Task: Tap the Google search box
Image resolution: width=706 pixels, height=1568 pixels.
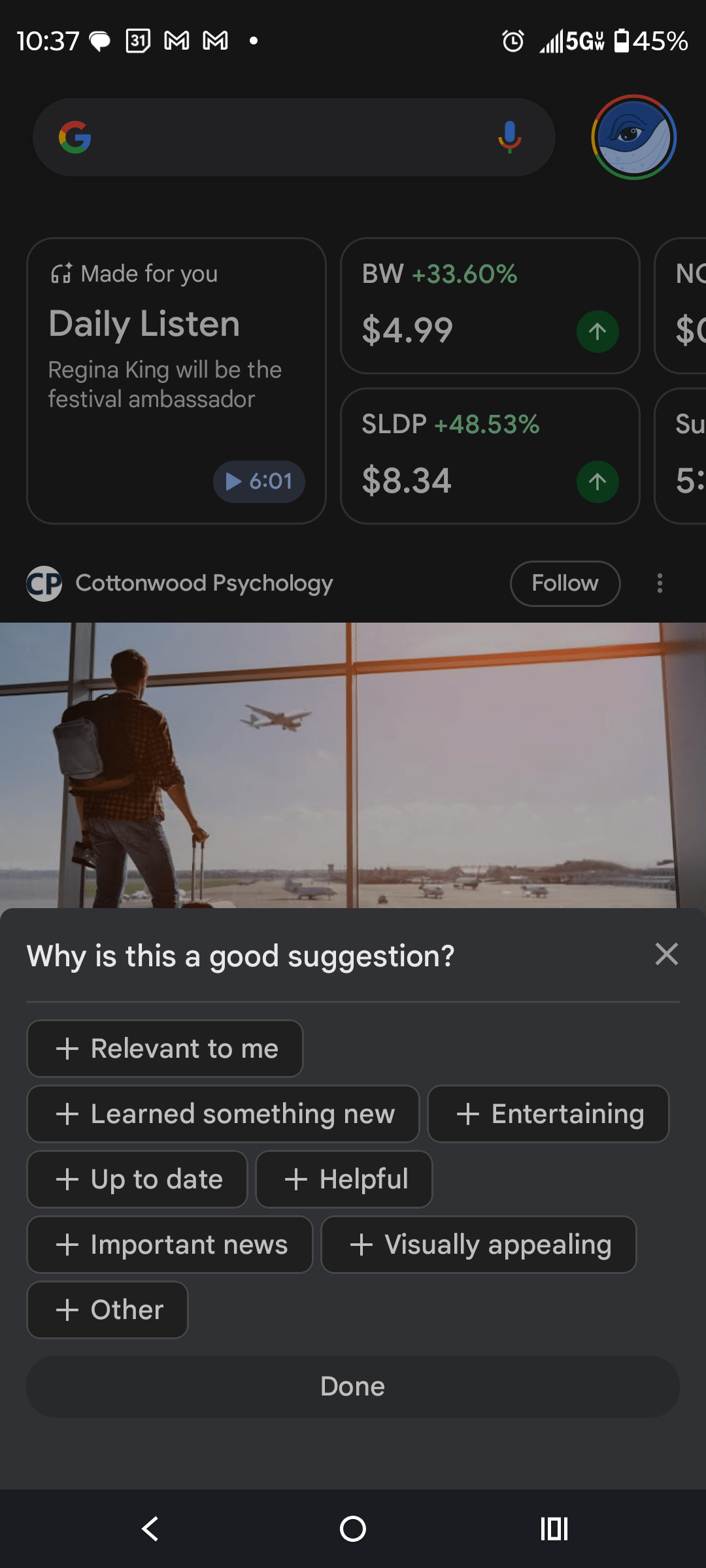Action: point(288,137)
